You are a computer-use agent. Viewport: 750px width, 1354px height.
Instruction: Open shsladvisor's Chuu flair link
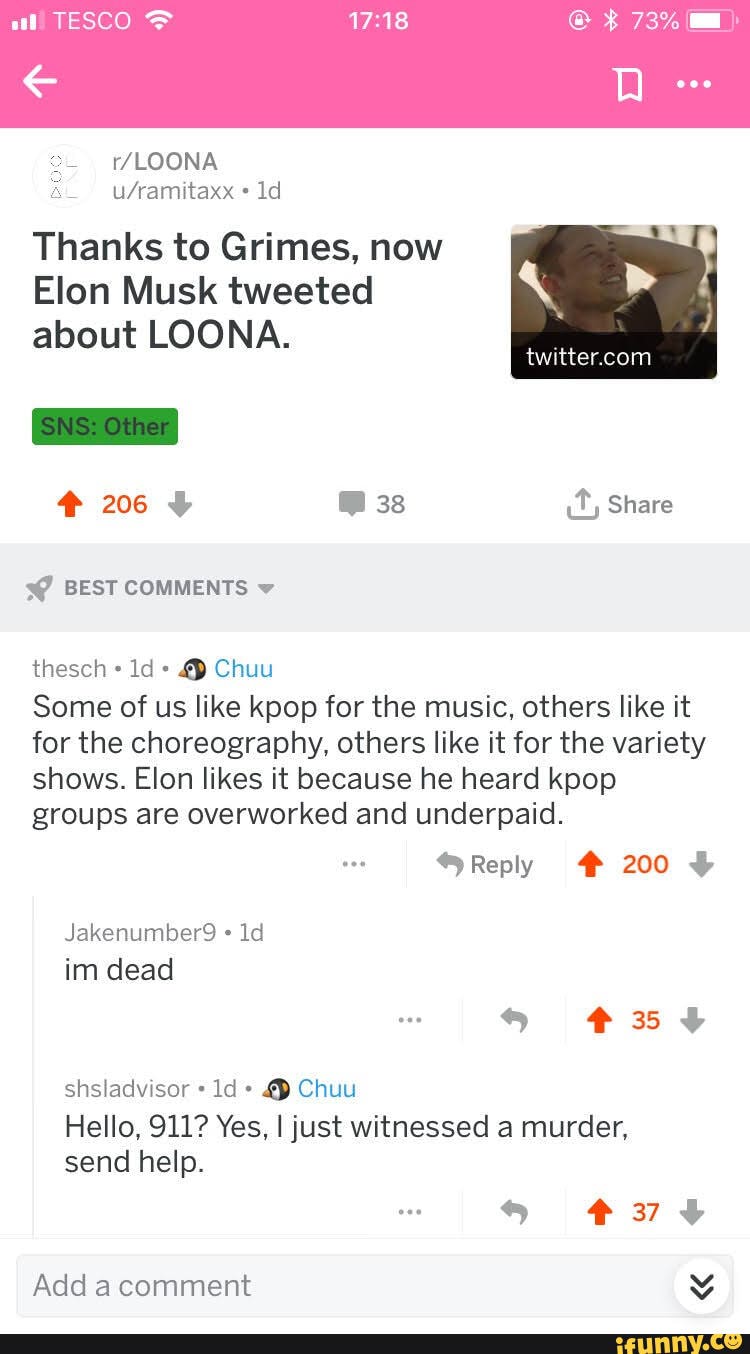point(330,1088)
